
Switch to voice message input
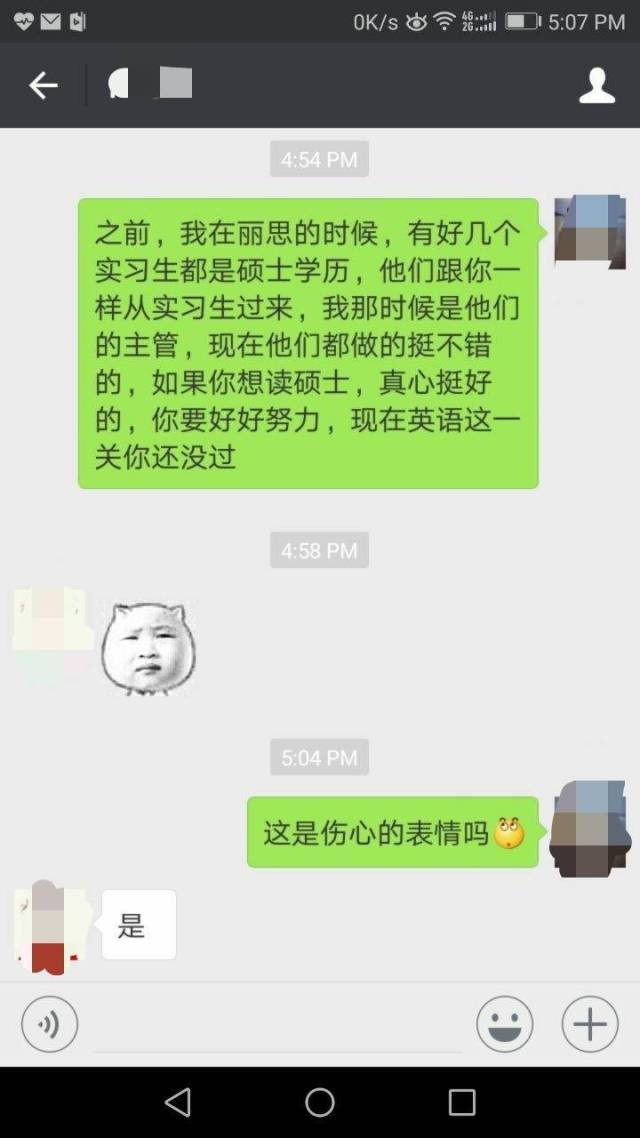(49, 1024)
